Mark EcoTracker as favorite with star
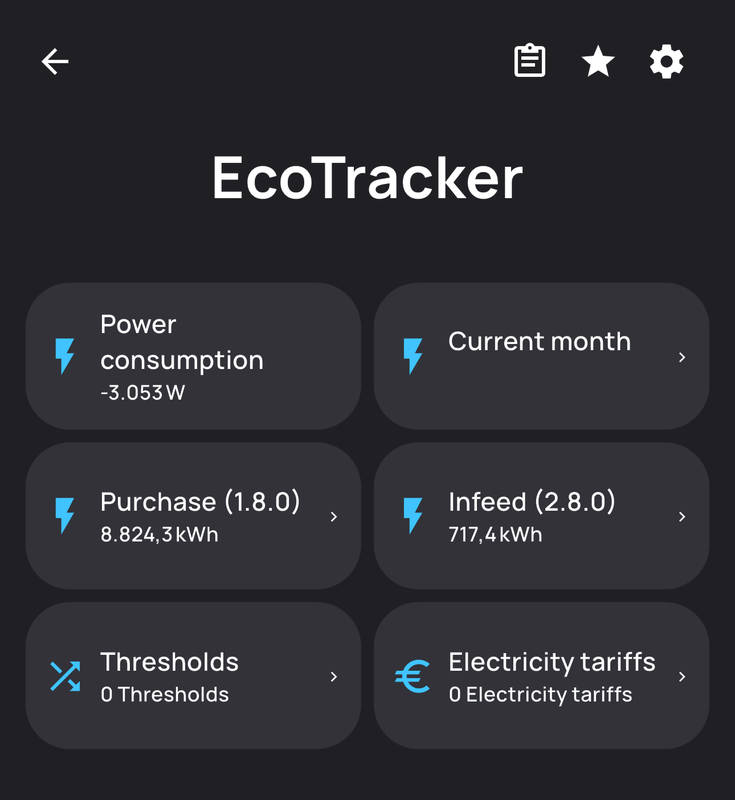Screen dimensions: 735x800 [598, 62]
